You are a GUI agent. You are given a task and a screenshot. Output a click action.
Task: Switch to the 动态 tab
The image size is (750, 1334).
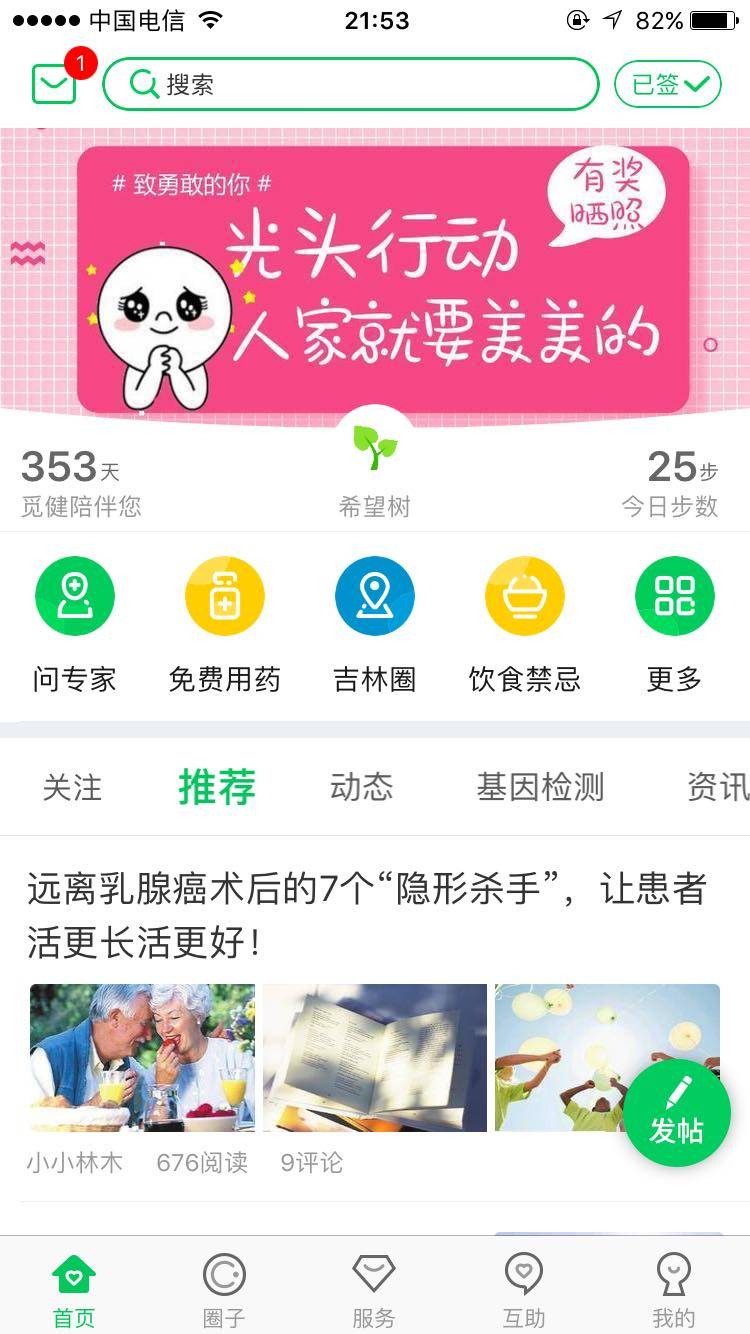pos(361,787)
